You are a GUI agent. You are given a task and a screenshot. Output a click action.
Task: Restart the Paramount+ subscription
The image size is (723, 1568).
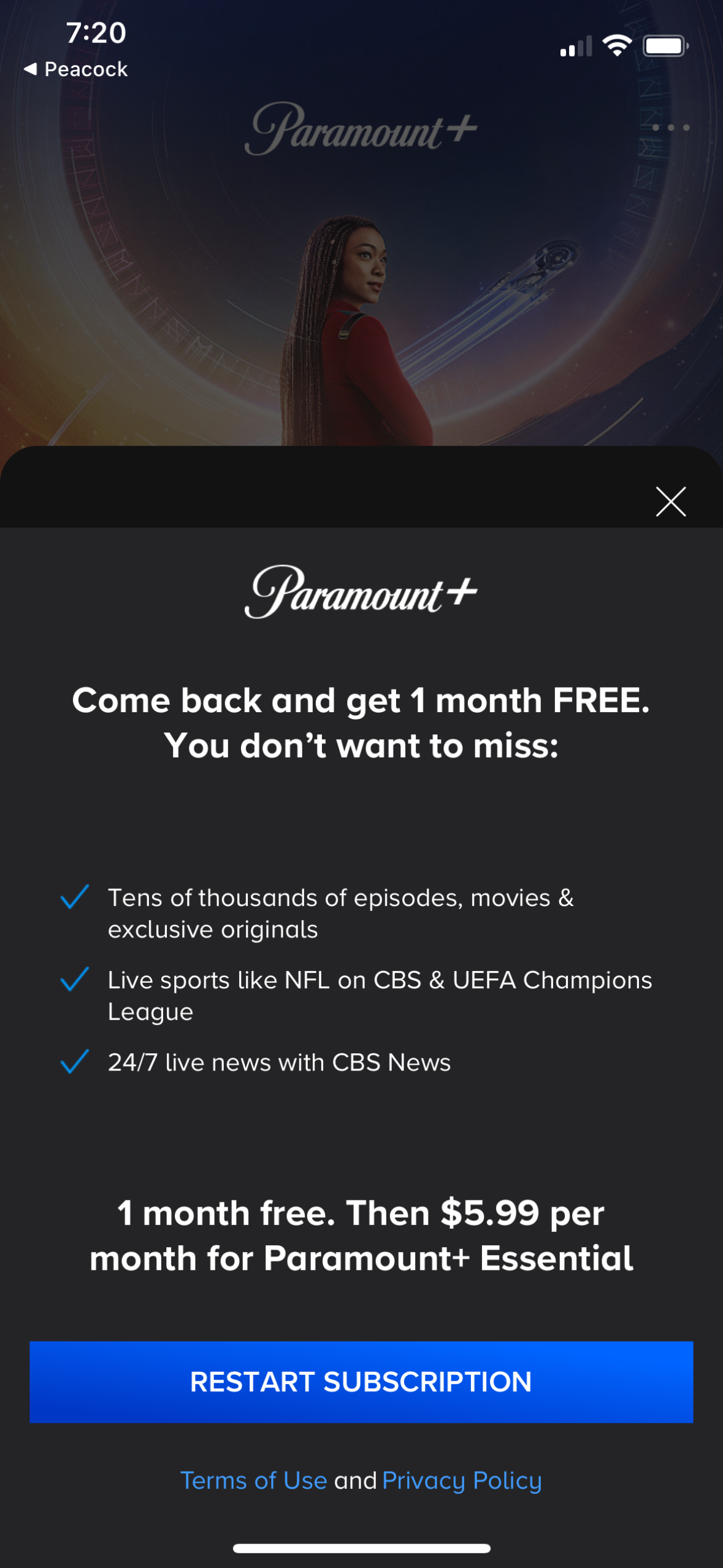(x=361, y=1382)
